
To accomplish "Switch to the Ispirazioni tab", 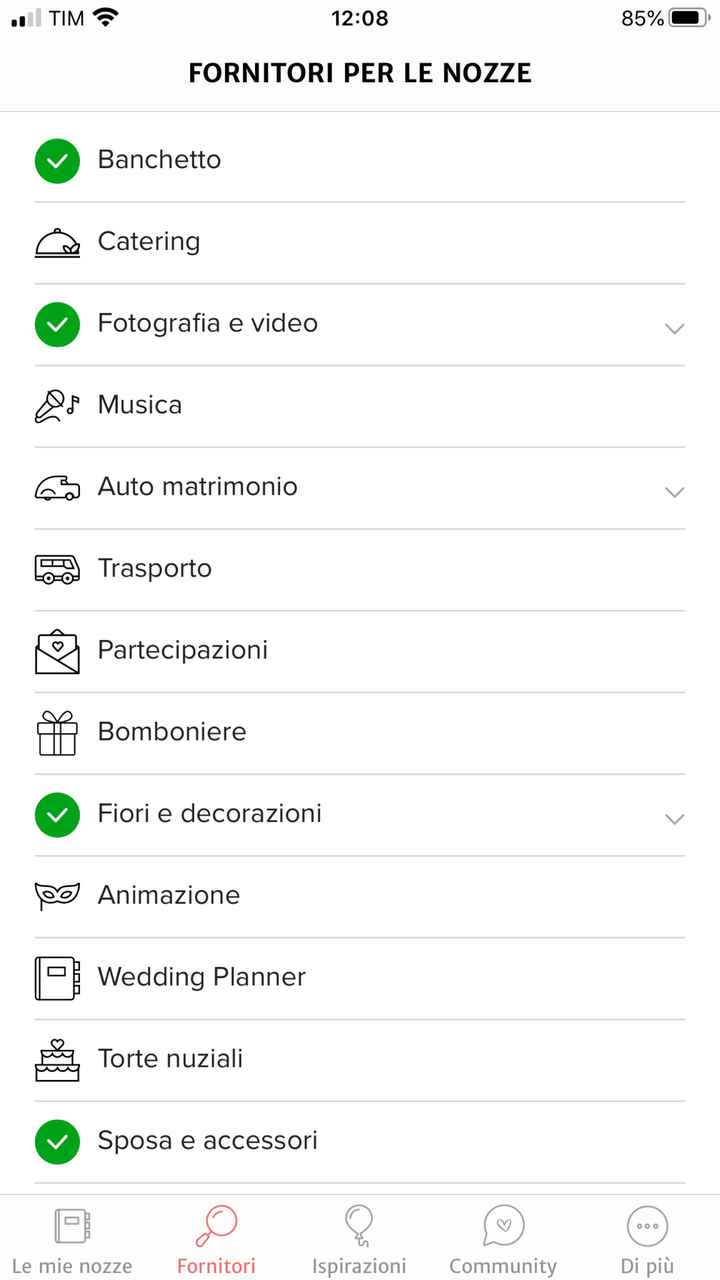I will pyautogui.click(x=359, y=1238).
